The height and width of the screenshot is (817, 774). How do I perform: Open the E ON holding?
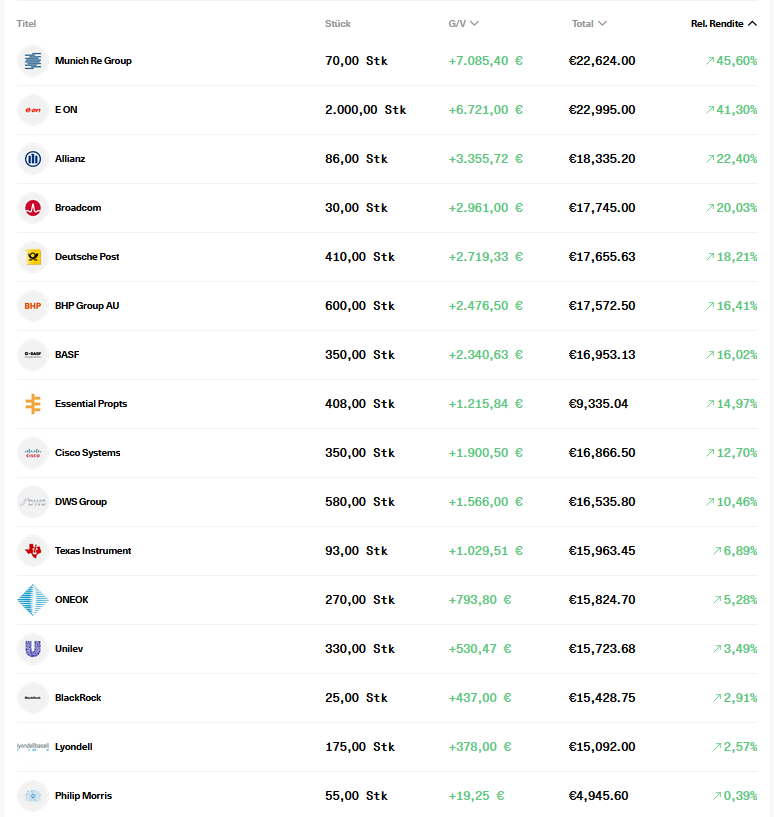tap(66, 110)
